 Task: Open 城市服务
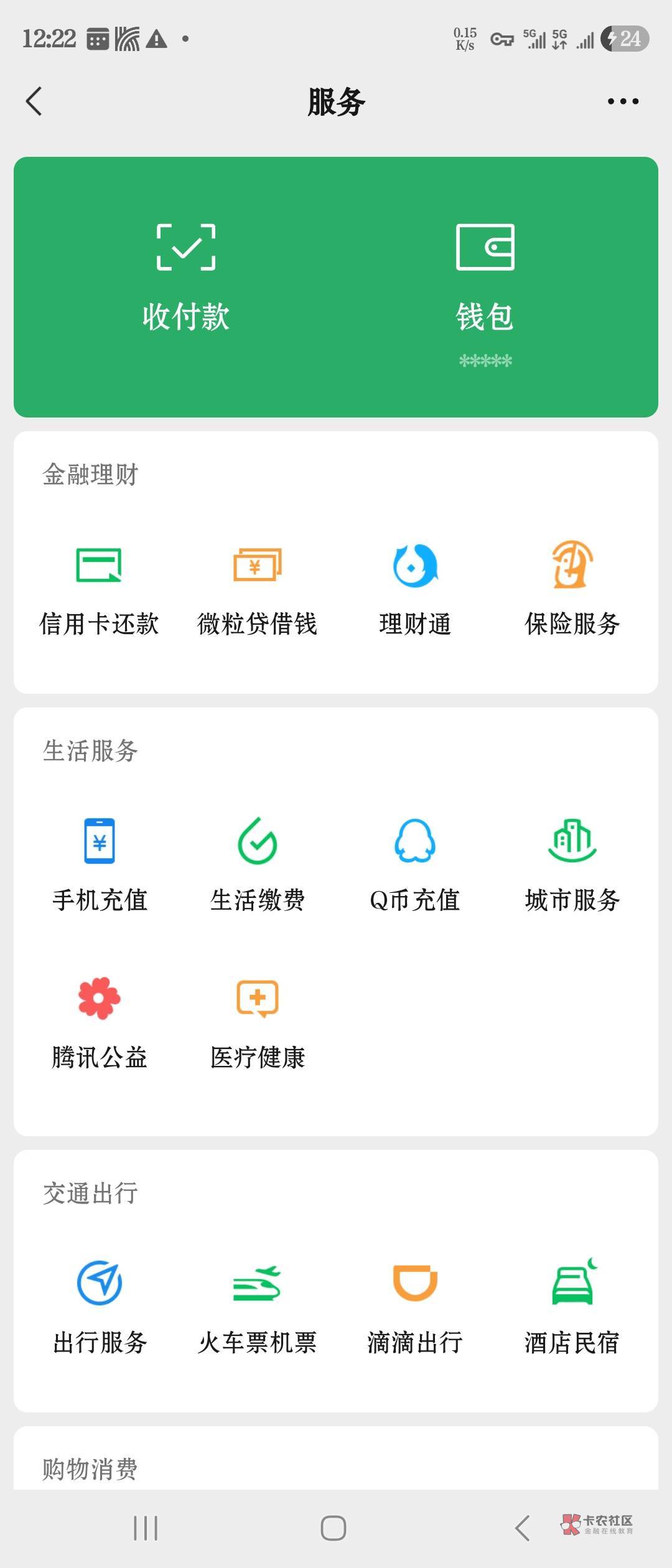coord(572,865)
